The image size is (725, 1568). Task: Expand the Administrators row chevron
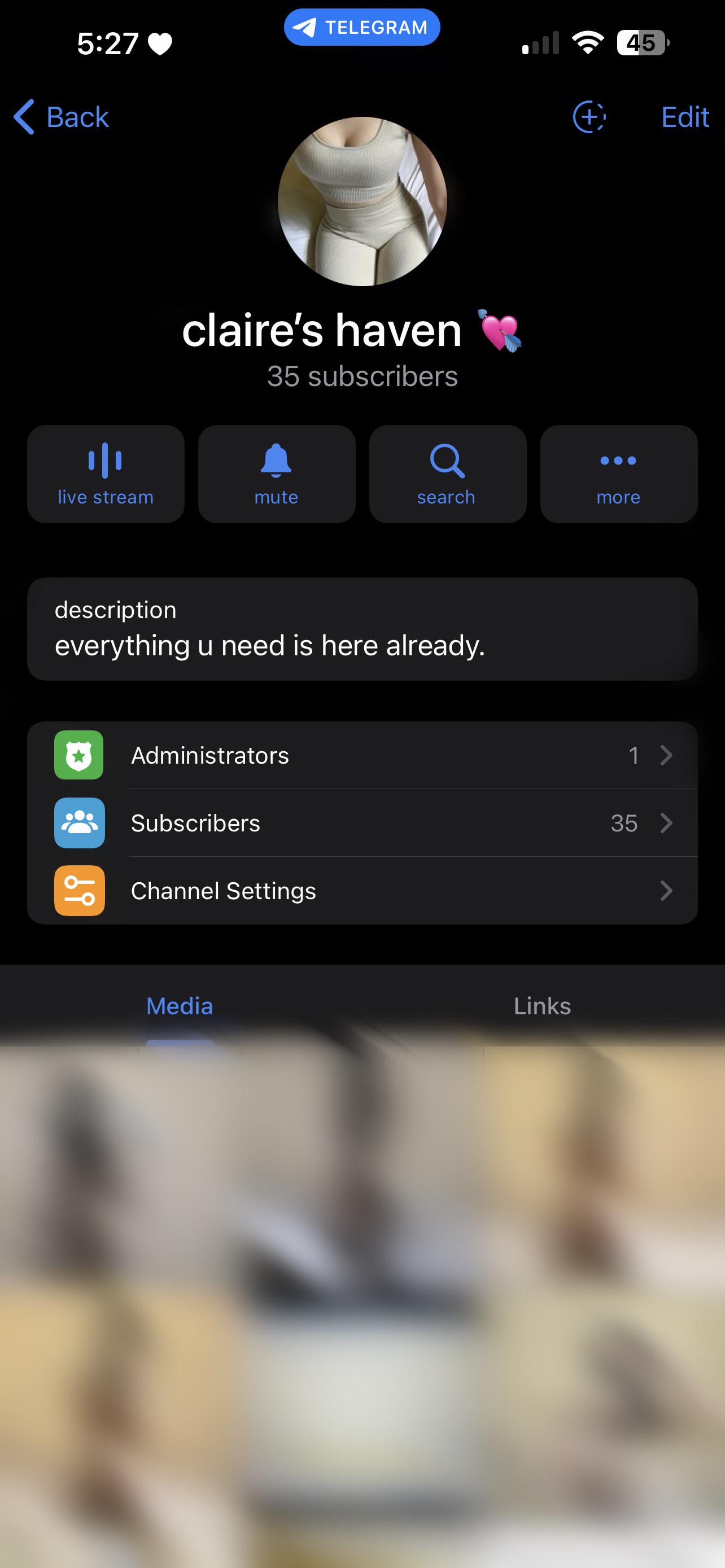tap(667, 755)
